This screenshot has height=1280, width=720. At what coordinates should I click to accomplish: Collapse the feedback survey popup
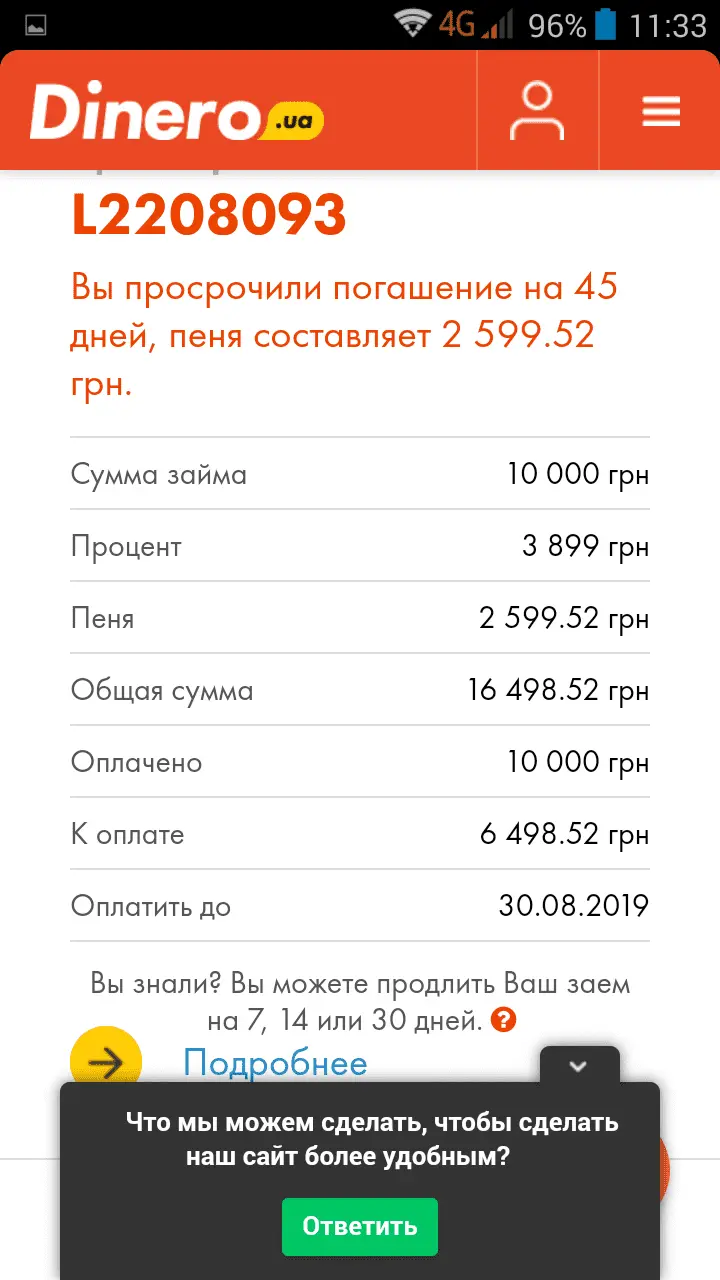click(578, 1066)
